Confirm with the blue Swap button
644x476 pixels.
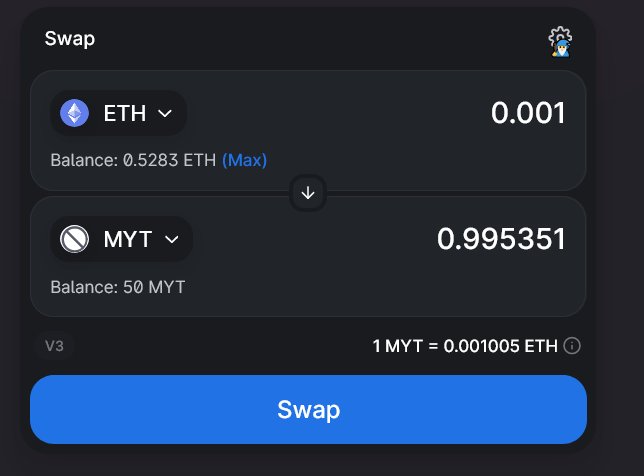click(x=308, y=409)
